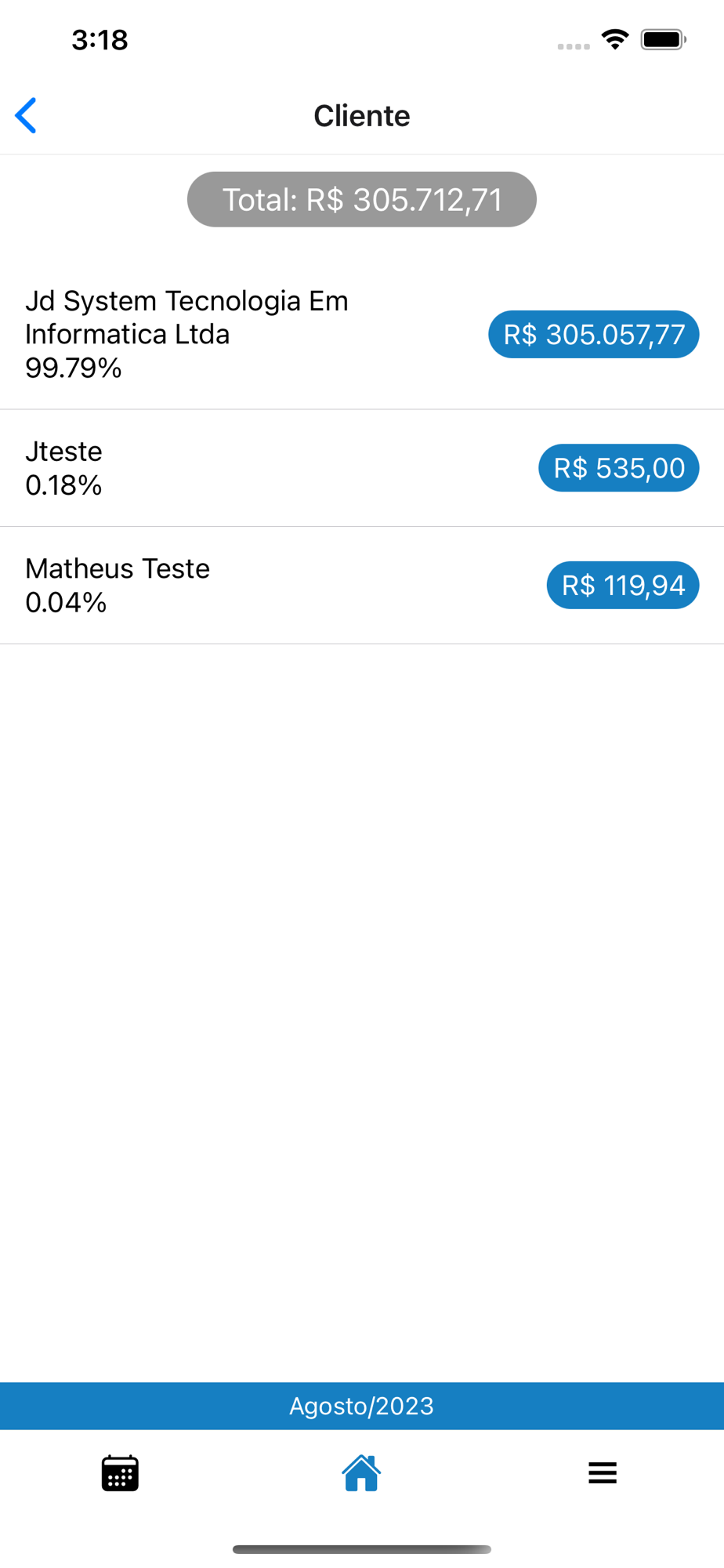Open Jd System Tecnologia Em Informatica Ltda row

tap(235, 334)
